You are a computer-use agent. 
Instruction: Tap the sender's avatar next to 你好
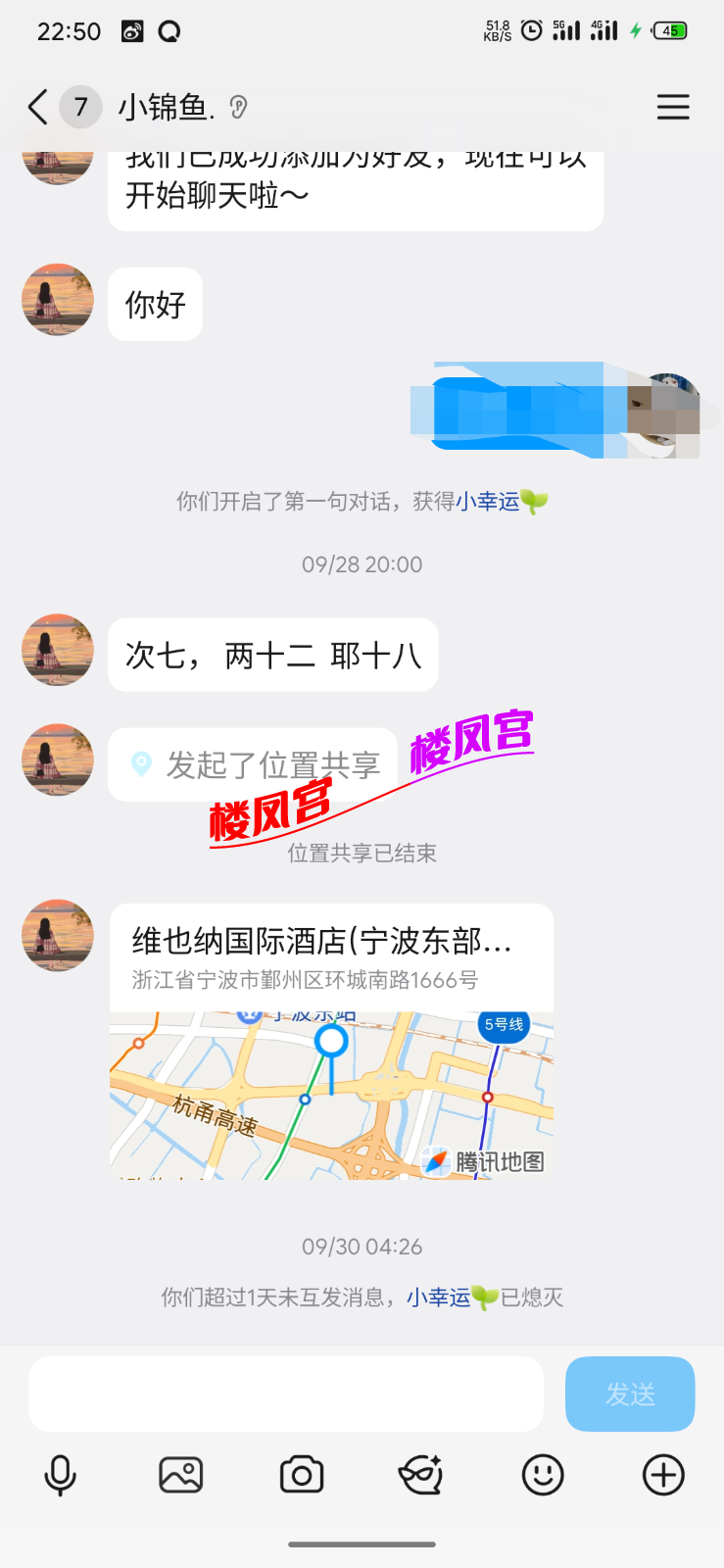coord(56,301)
